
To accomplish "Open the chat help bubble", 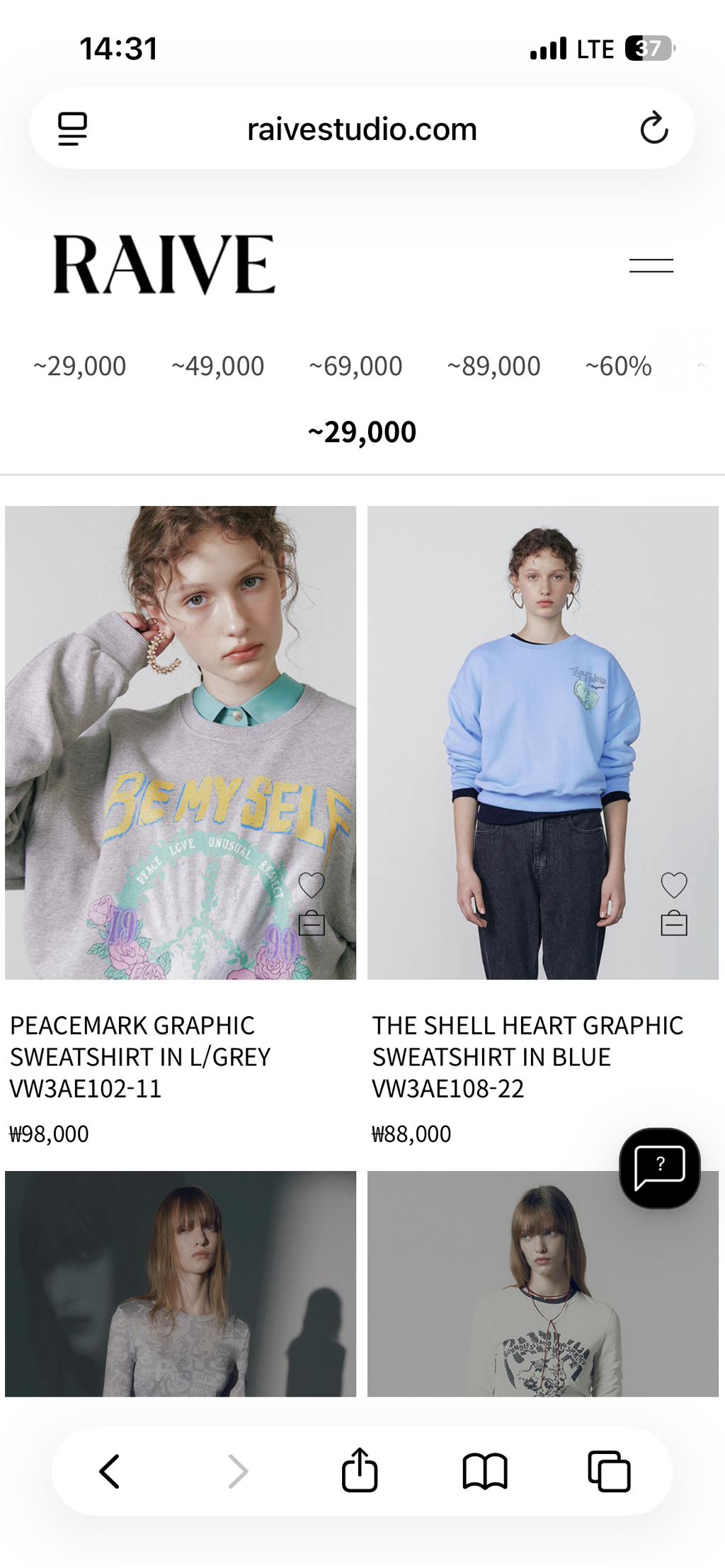I will (x=660, y=1168).
